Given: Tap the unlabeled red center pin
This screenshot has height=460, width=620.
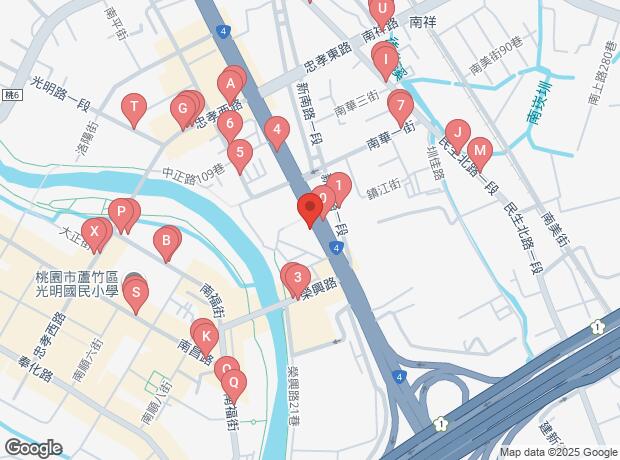Looking at the screenshot, I should [309, 209].
